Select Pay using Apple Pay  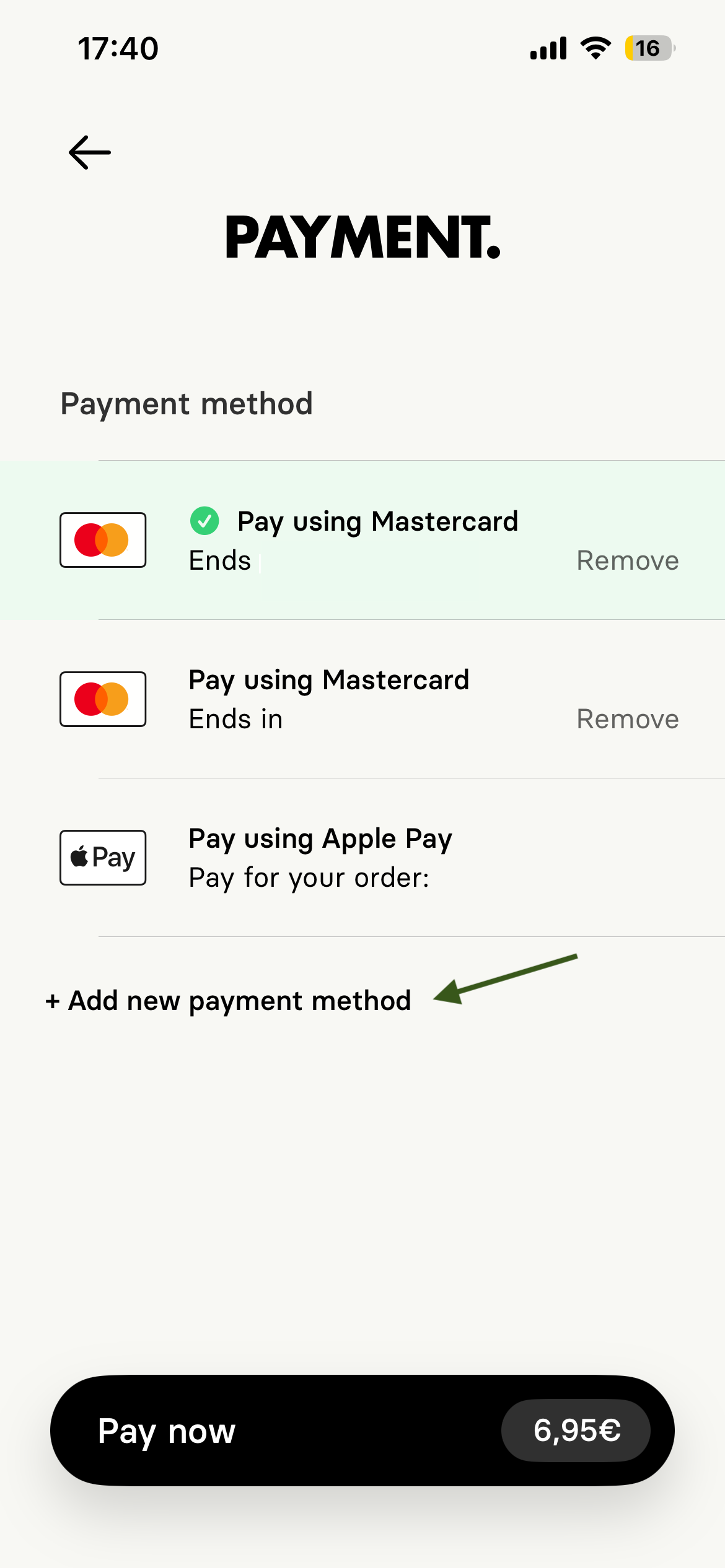pos(320,858)
